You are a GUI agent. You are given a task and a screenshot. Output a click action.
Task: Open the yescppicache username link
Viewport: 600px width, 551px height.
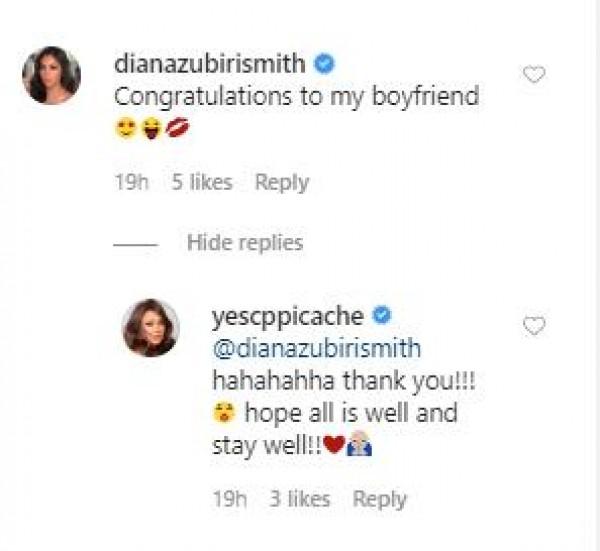(x=287, y=316)
